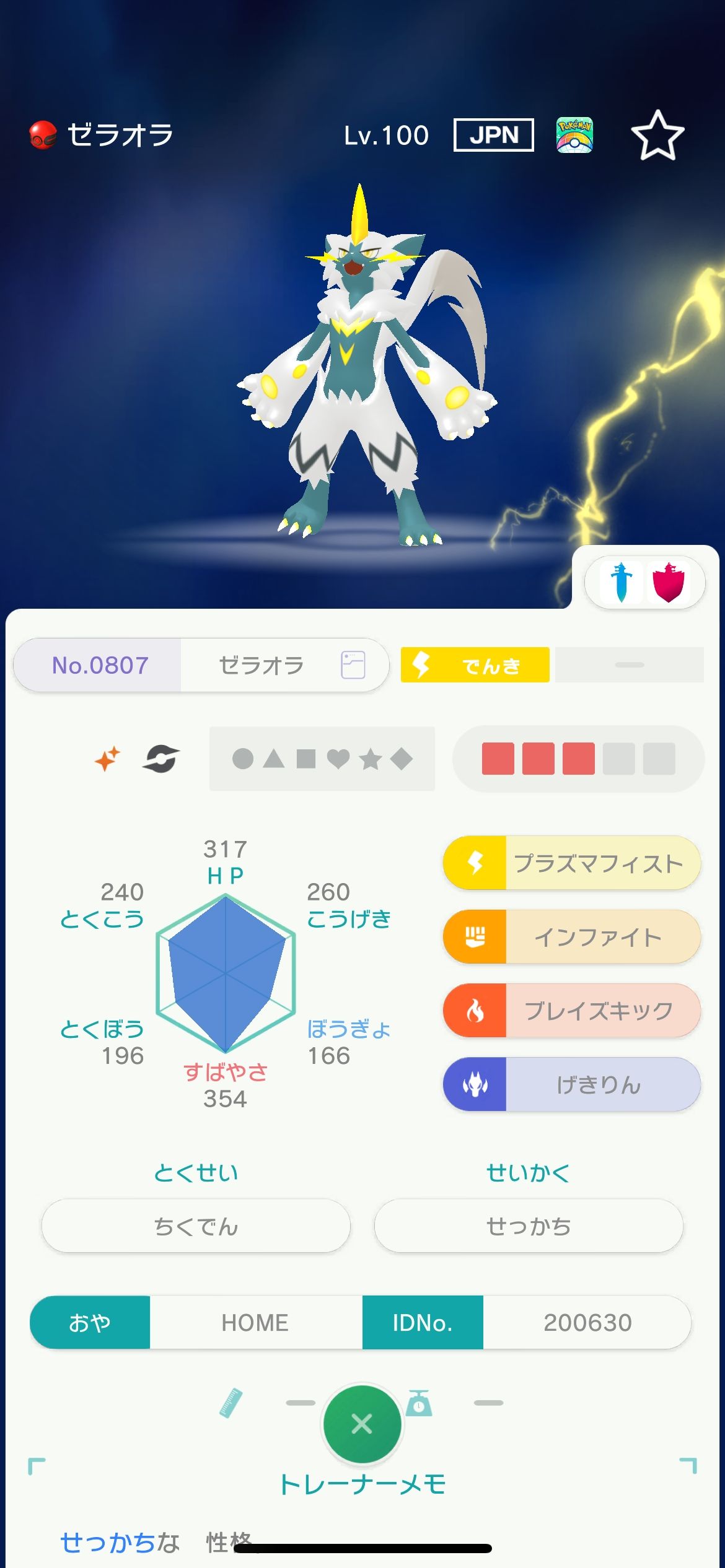Open Pokédex entry icon beside ゼラオラ
The height and width of the screenshot is (1568, 725).
353,665
